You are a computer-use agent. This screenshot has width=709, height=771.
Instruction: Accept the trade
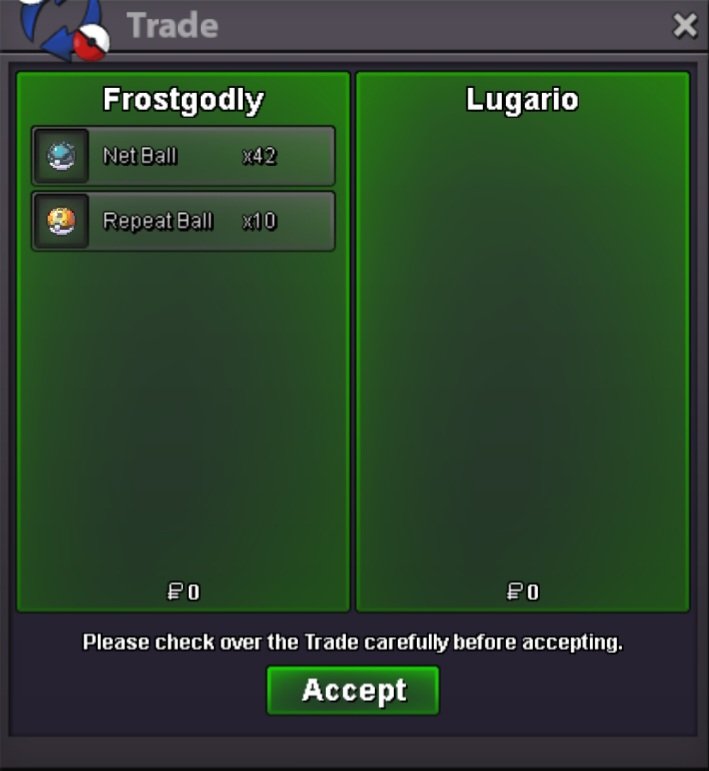click(353, 690)
